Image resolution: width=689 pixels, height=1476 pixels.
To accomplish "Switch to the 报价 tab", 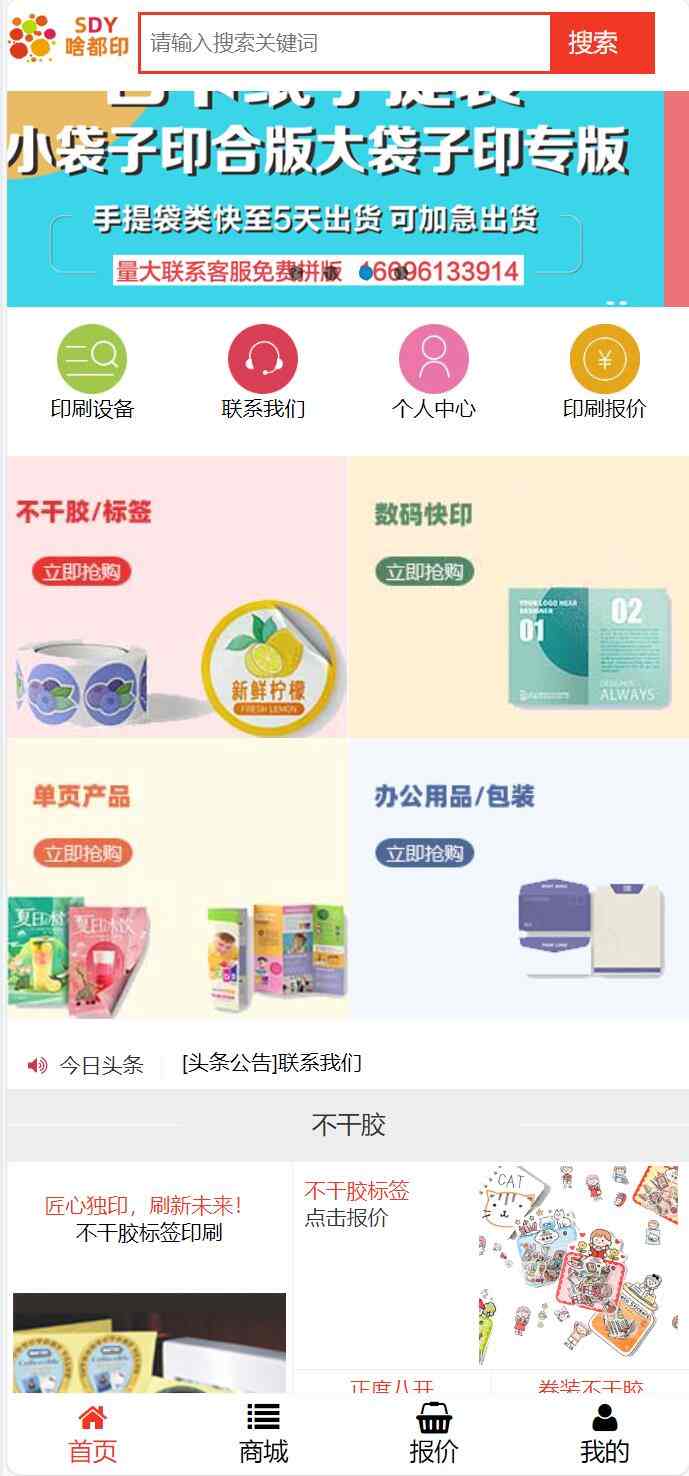I will coord(433,1434).
